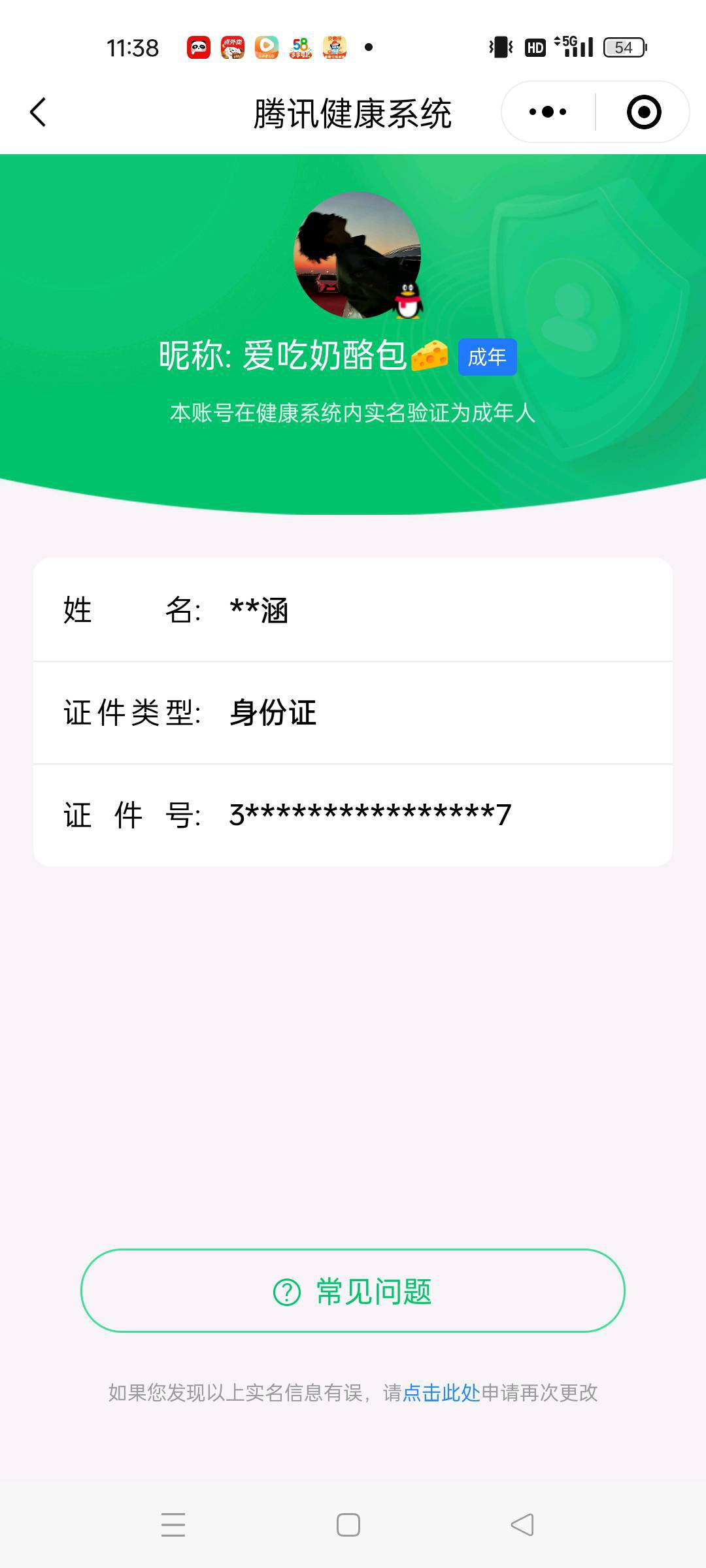
Task: Tap the 点击此处 link to request changes
Action: pyautogui.click(x=441, y=1393)
